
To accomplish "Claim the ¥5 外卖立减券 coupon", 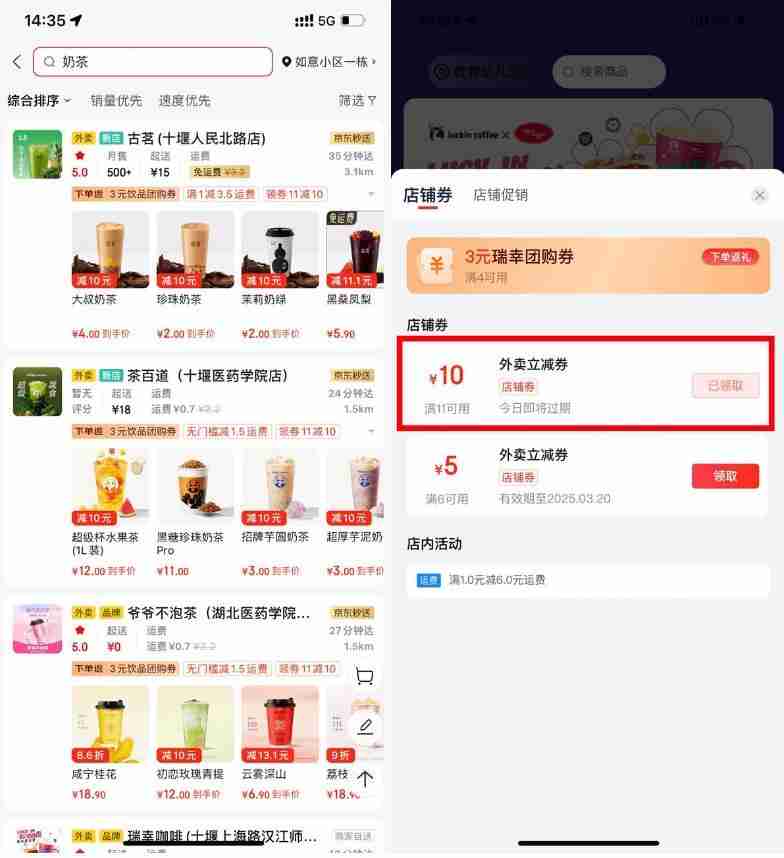I will (x=725, y=476).
